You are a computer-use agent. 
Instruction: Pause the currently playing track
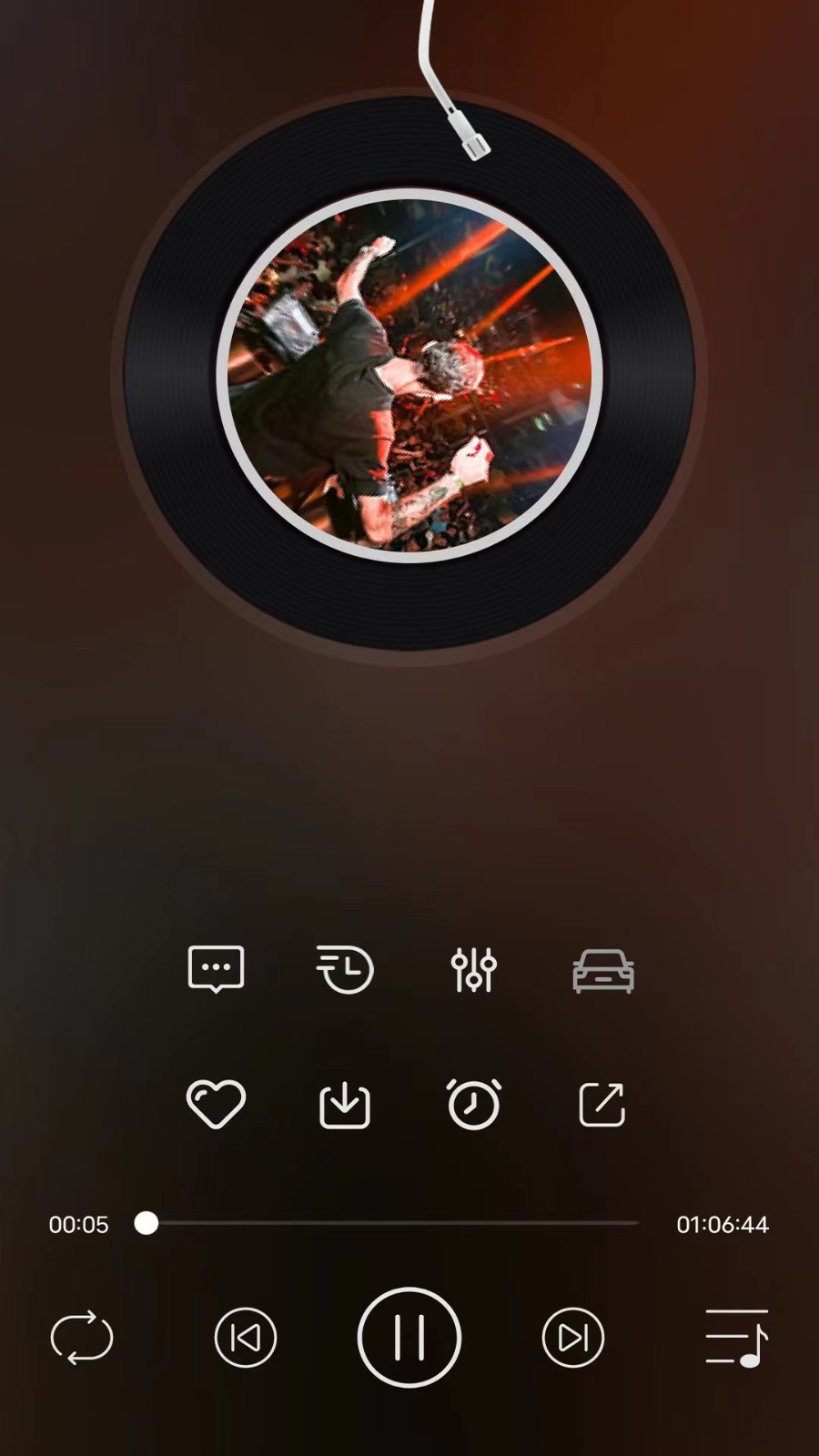point(409,1338)
